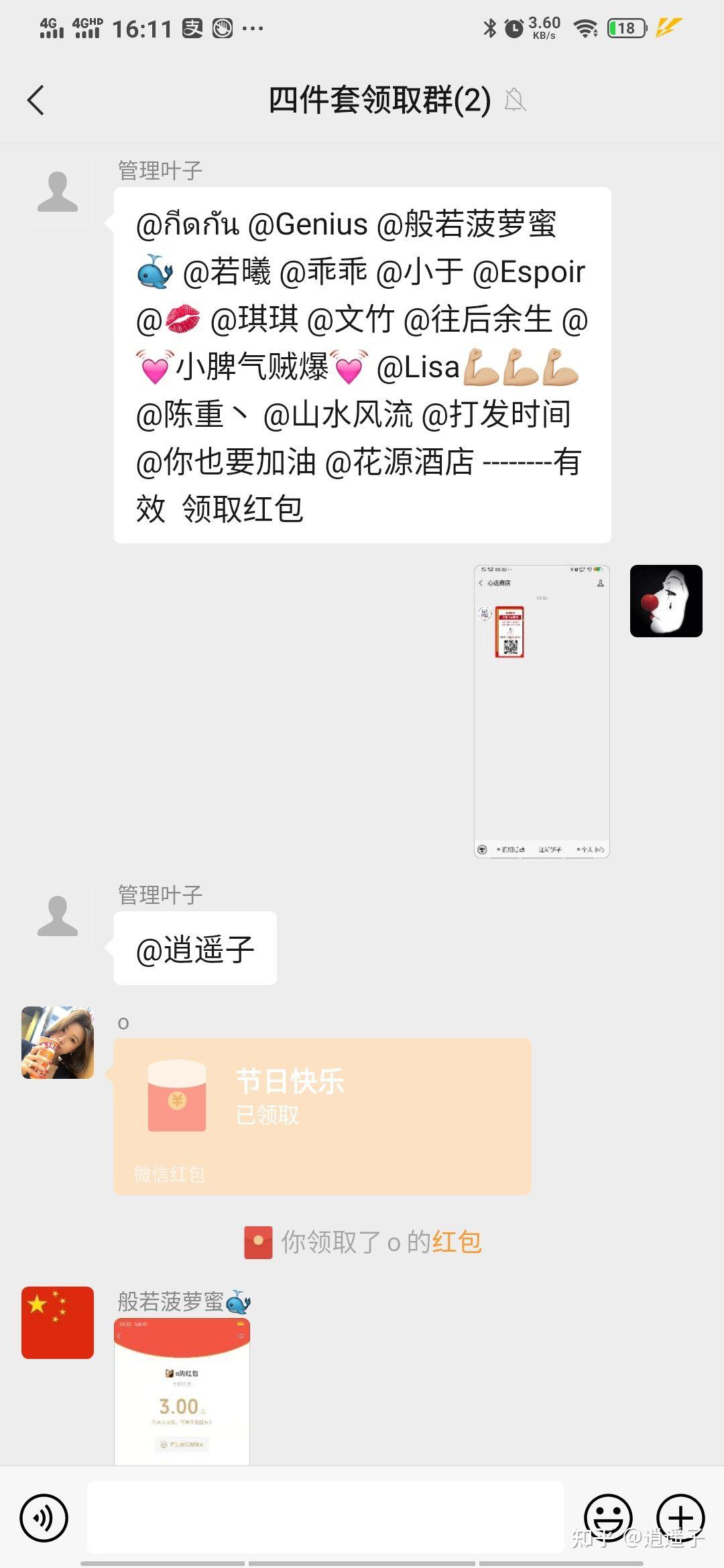Open the 节日快乐 red packet
Screen dimensions: 724x1568
(322, 1116)
